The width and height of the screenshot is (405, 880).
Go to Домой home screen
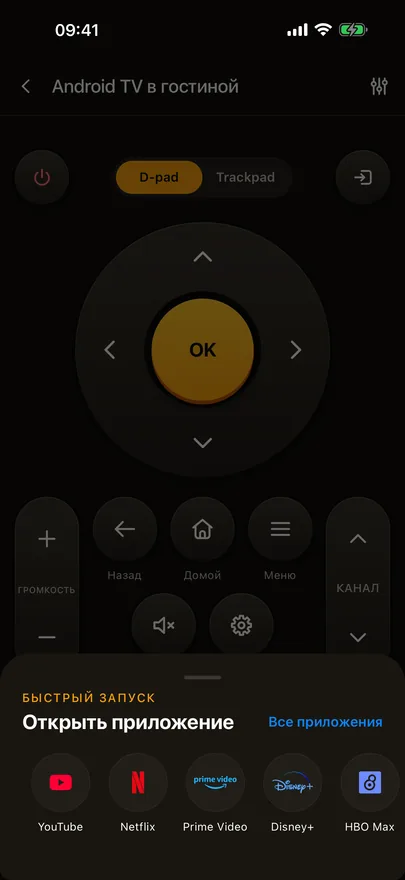202,529
